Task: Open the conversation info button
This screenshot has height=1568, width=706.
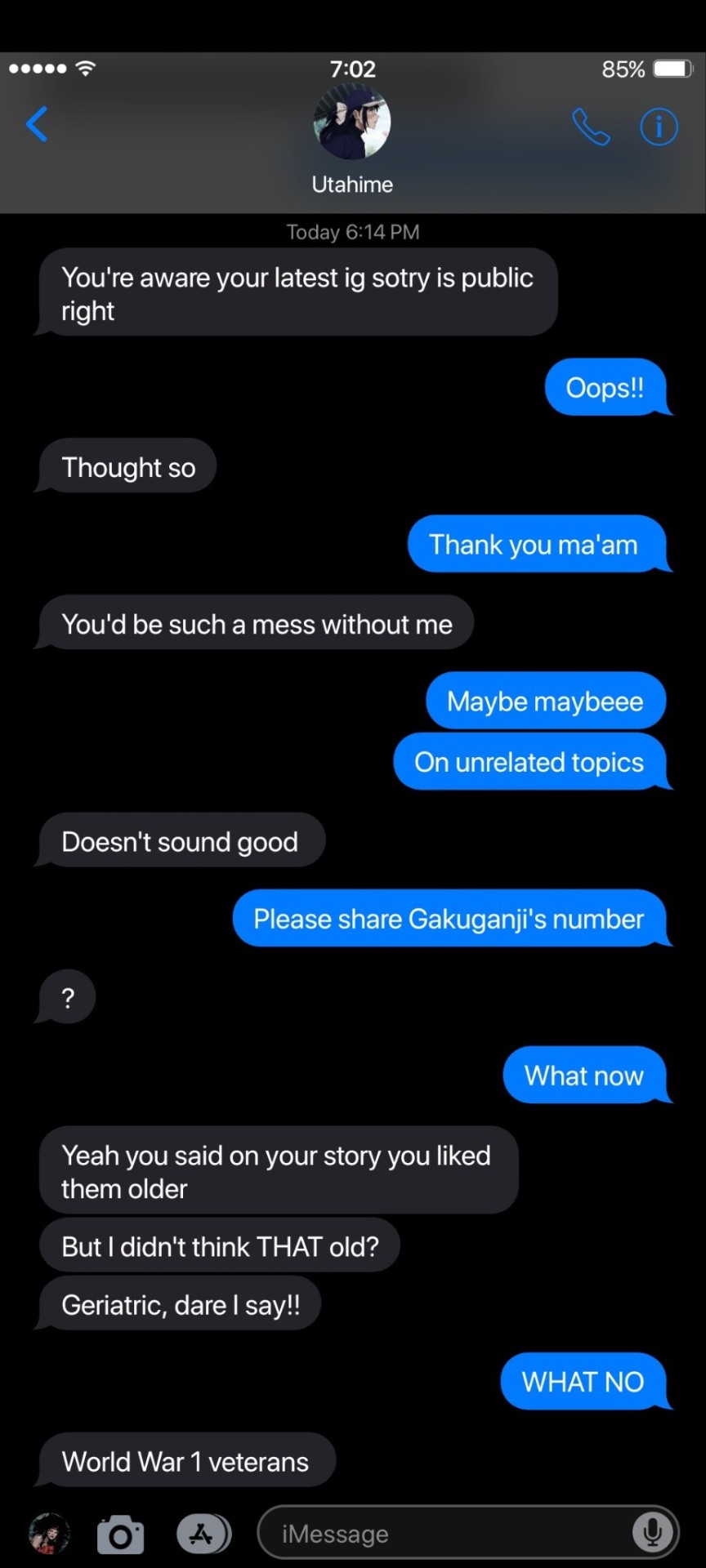Action: click(659, 127)
